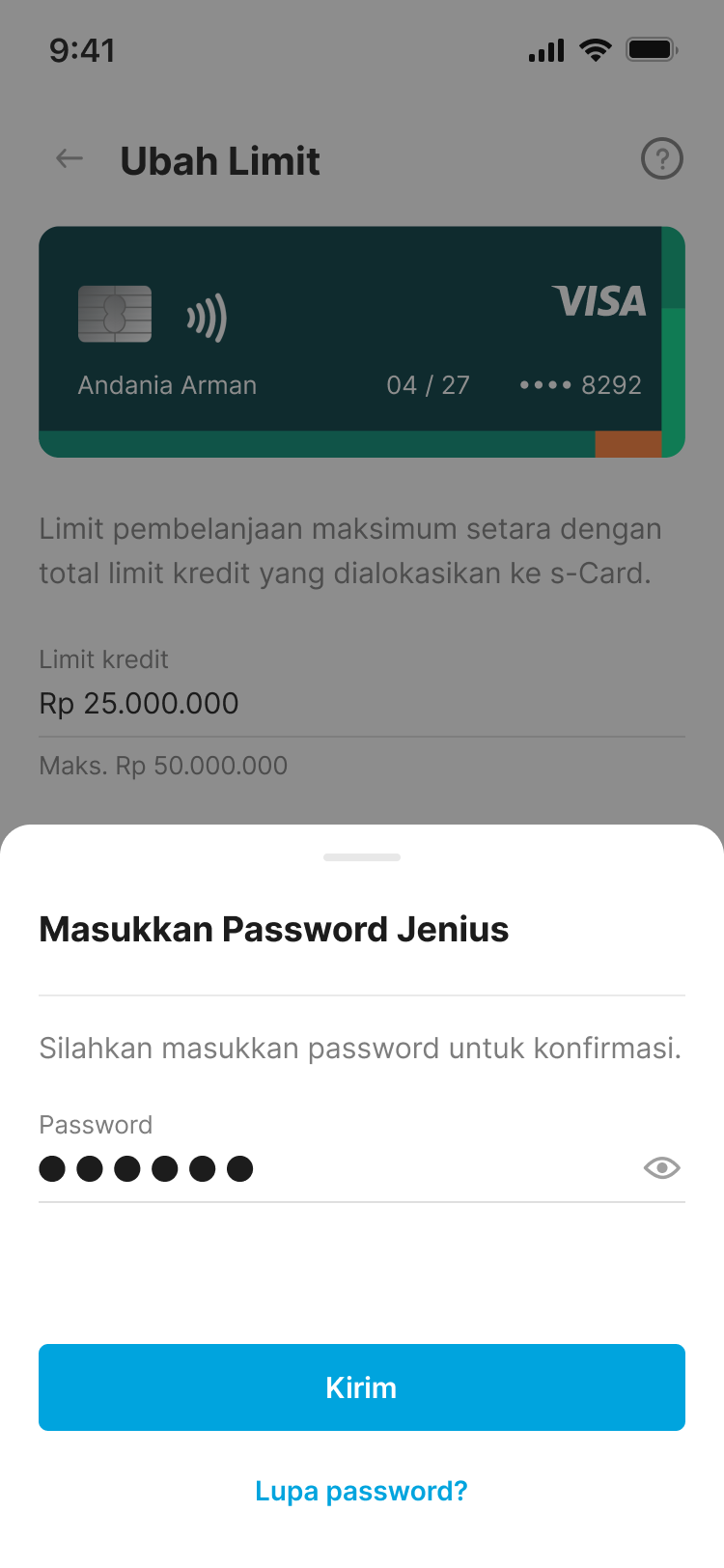Viewport: 724px width, 1568px height.
Task: Tap the Maks. Rp 50.000.000 limit indicator
Action: coord(162,766)
